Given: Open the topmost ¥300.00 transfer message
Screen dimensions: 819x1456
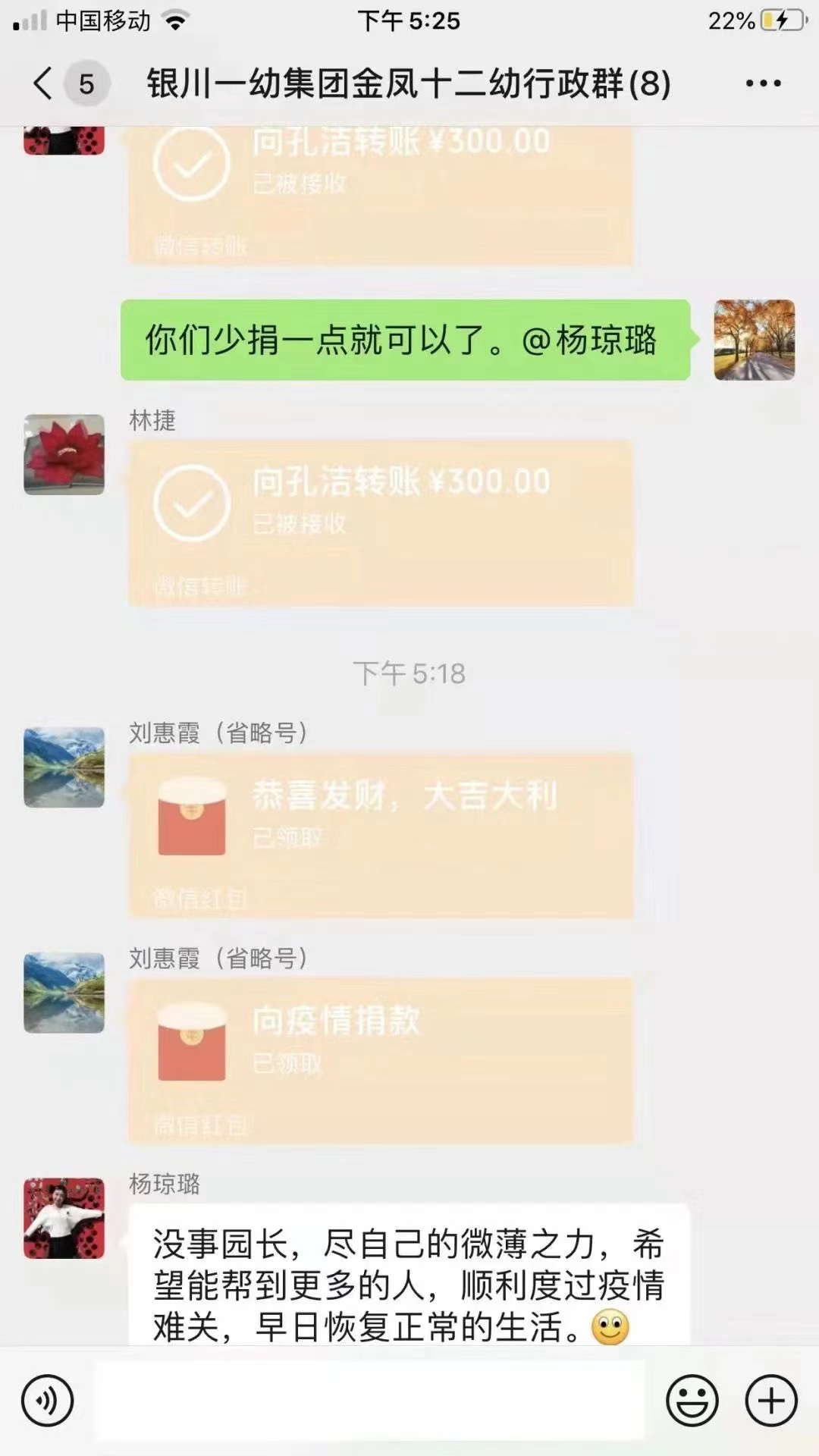Looking at the screenshot, I should tap(381, 193).
